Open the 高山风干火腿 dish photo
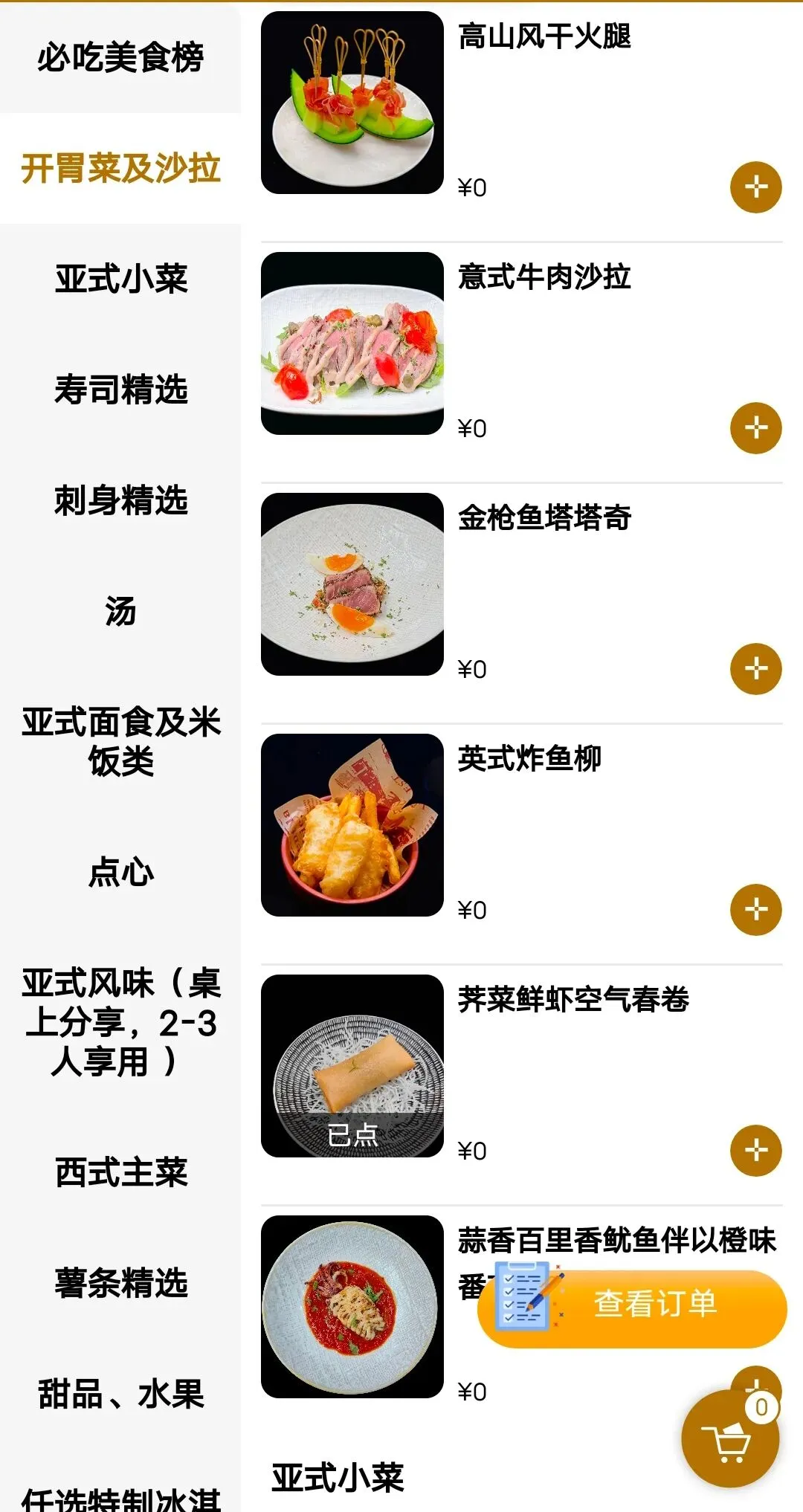Image resolution: width=803 pixels, height=1512 pixels. coord(352,103)
